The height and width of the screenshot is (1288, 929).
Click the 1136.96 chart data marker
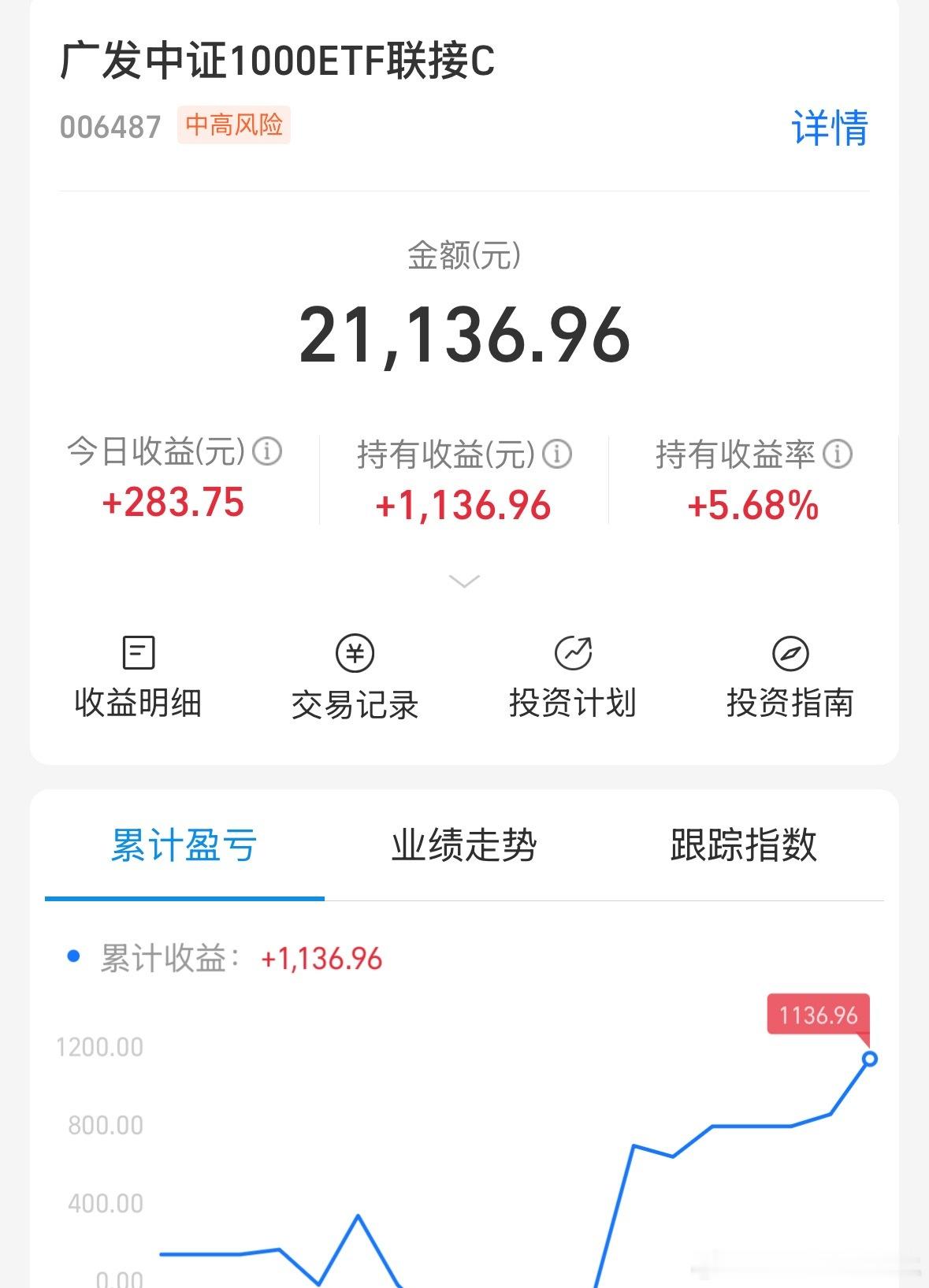point(821,1016)
